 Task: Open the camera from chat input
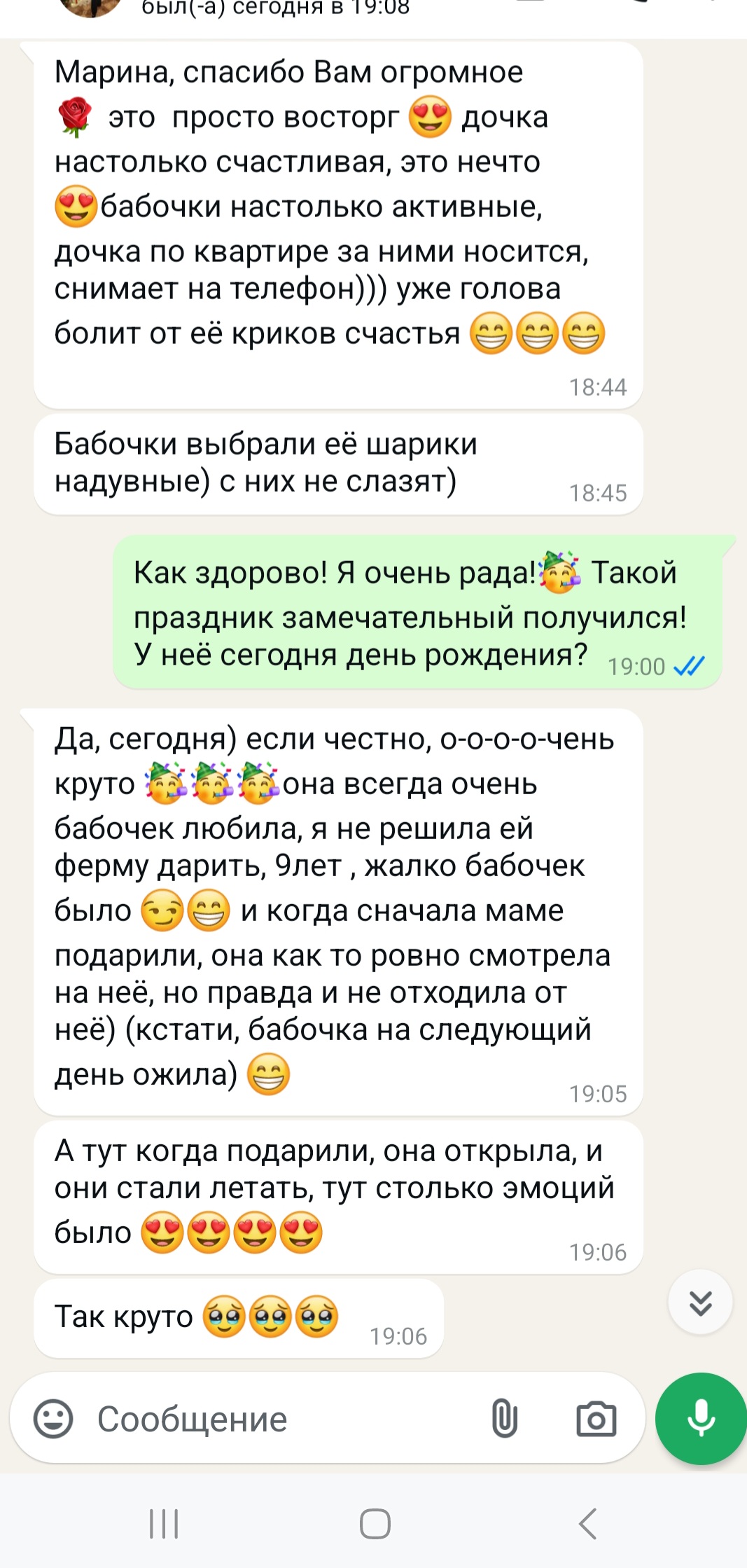click(x=596, y=1419)
